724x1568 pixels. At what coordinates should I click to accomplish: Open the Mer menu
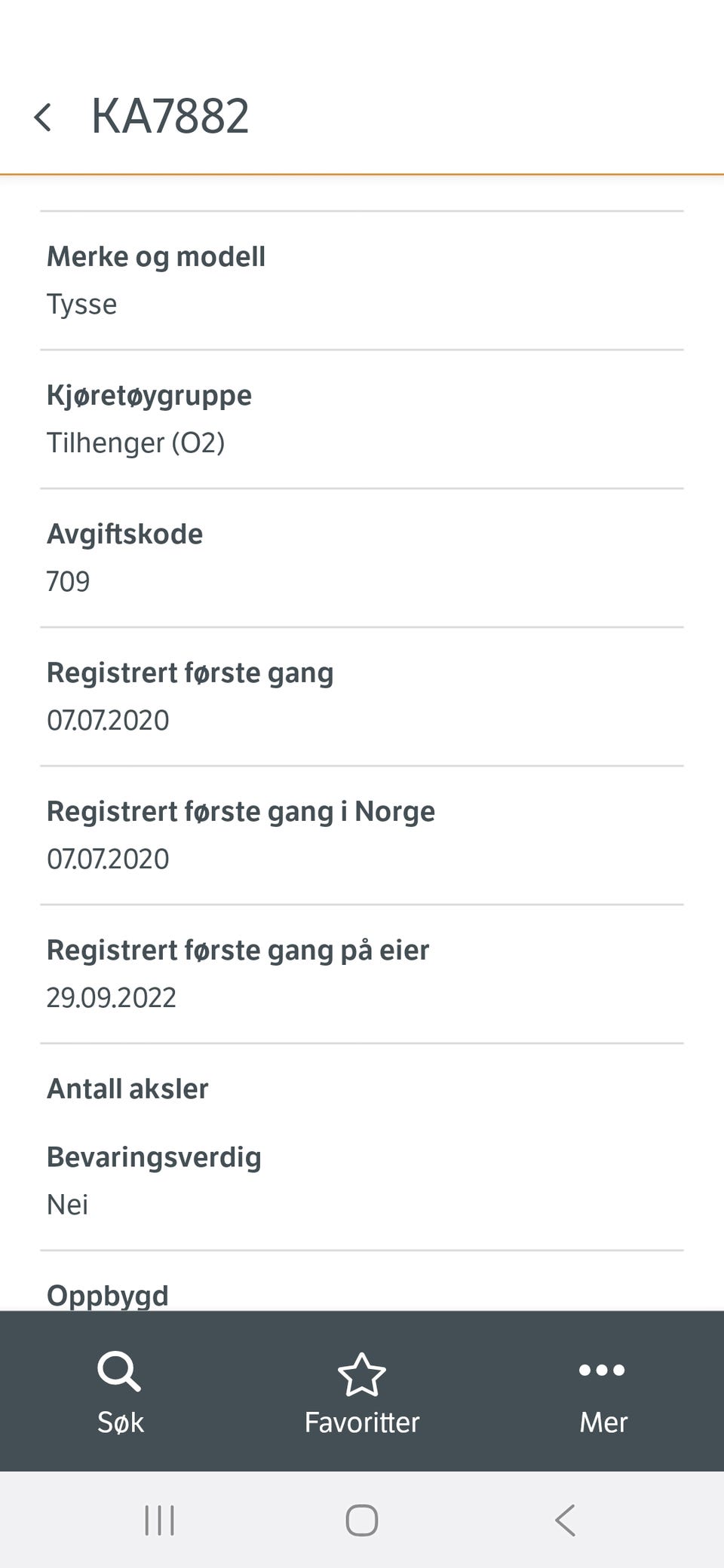(x=602, y=1393)
